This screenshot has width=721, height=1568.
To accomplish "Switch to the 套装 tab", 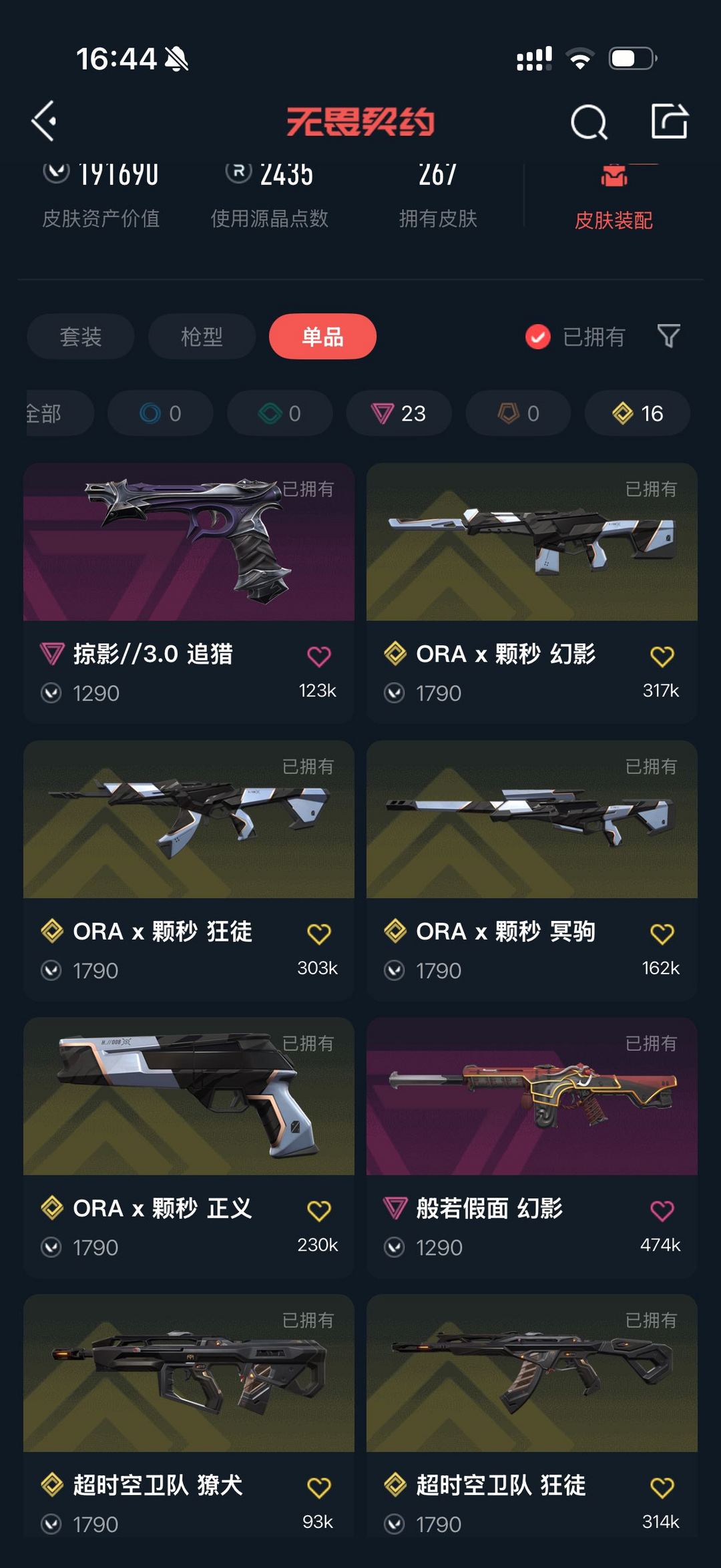I will pyautogui.click(x=81, y=337).
